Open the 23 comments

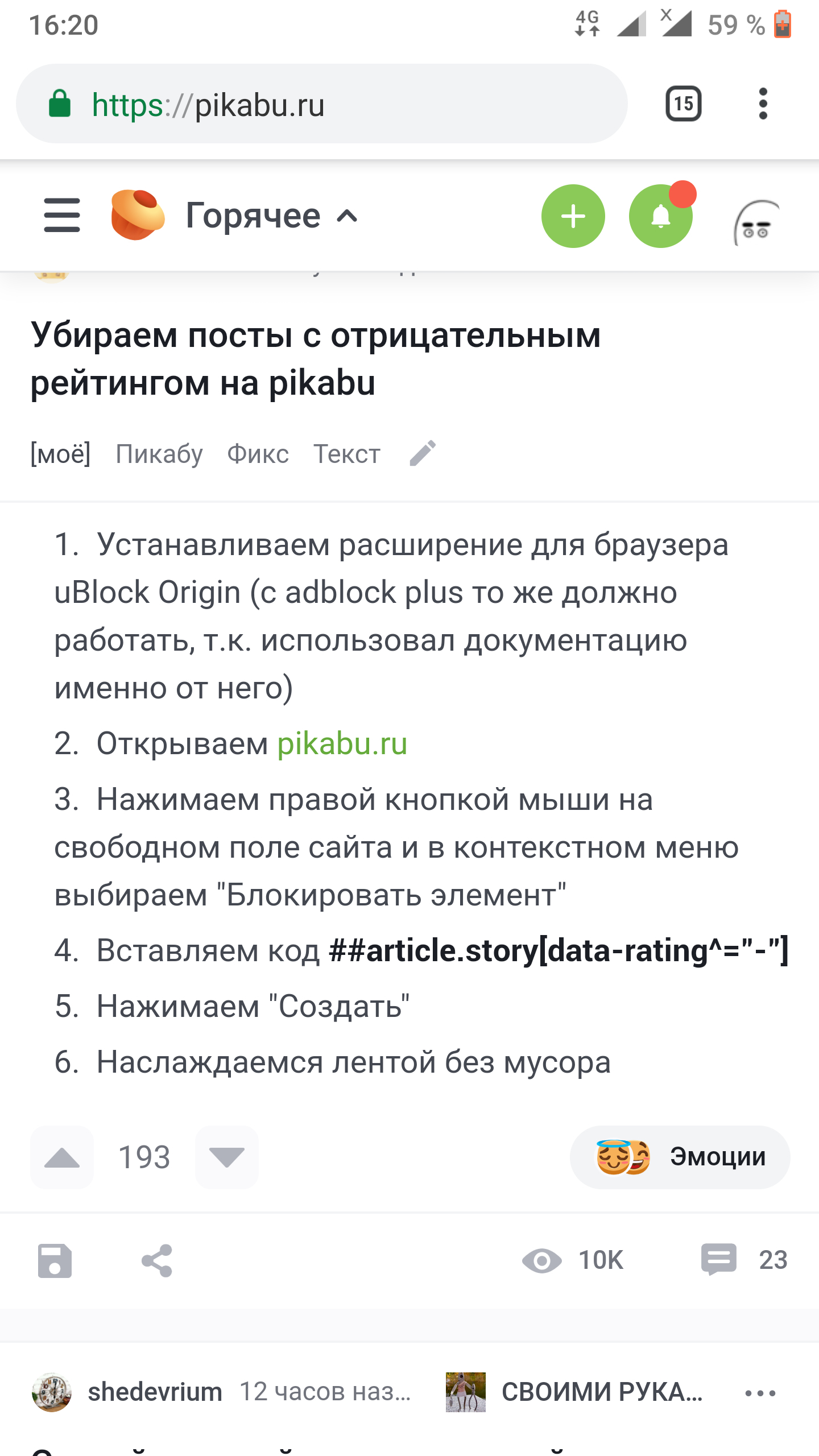(x=744, y=1260)
